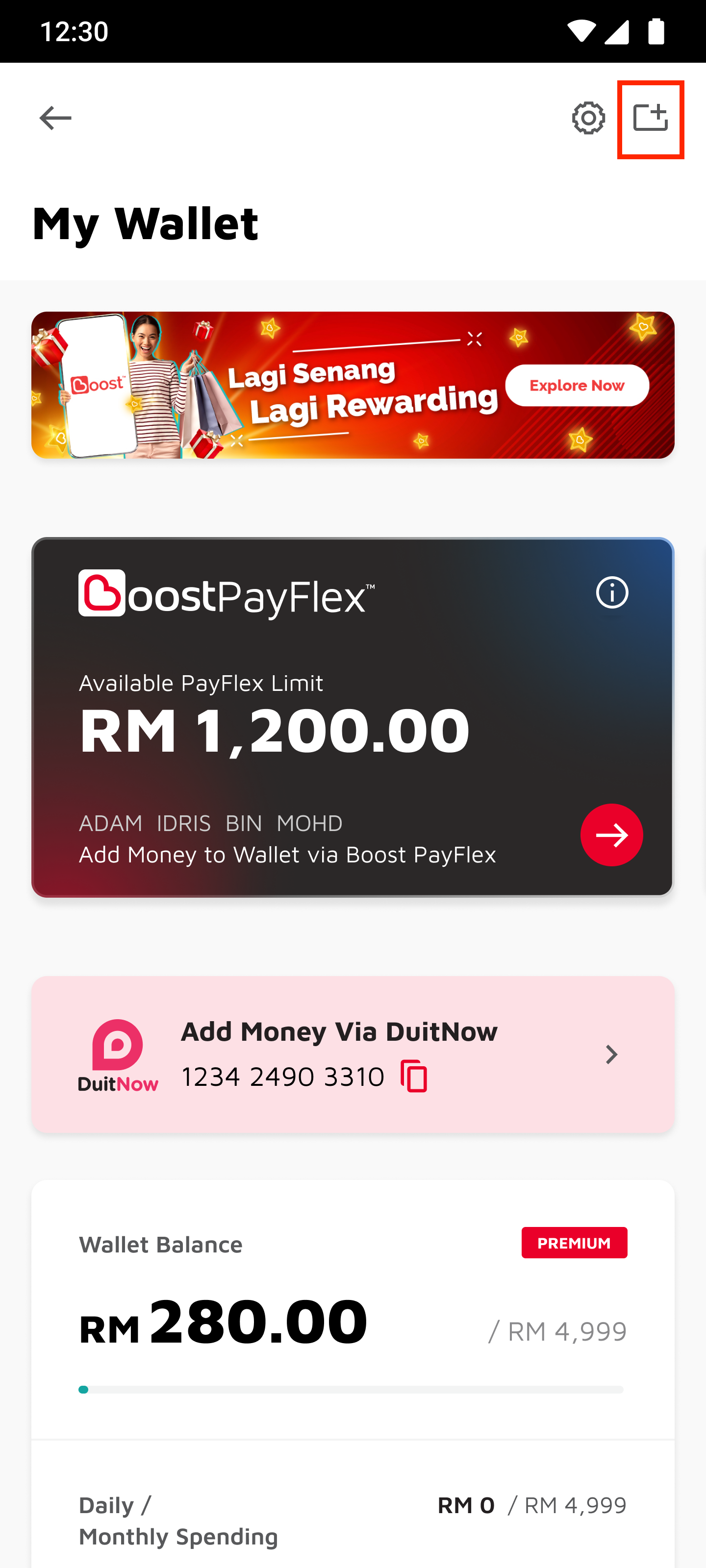Copy the DuitNow account number
This screenshot has width=706, height=1568.
tap(414, 1076)
